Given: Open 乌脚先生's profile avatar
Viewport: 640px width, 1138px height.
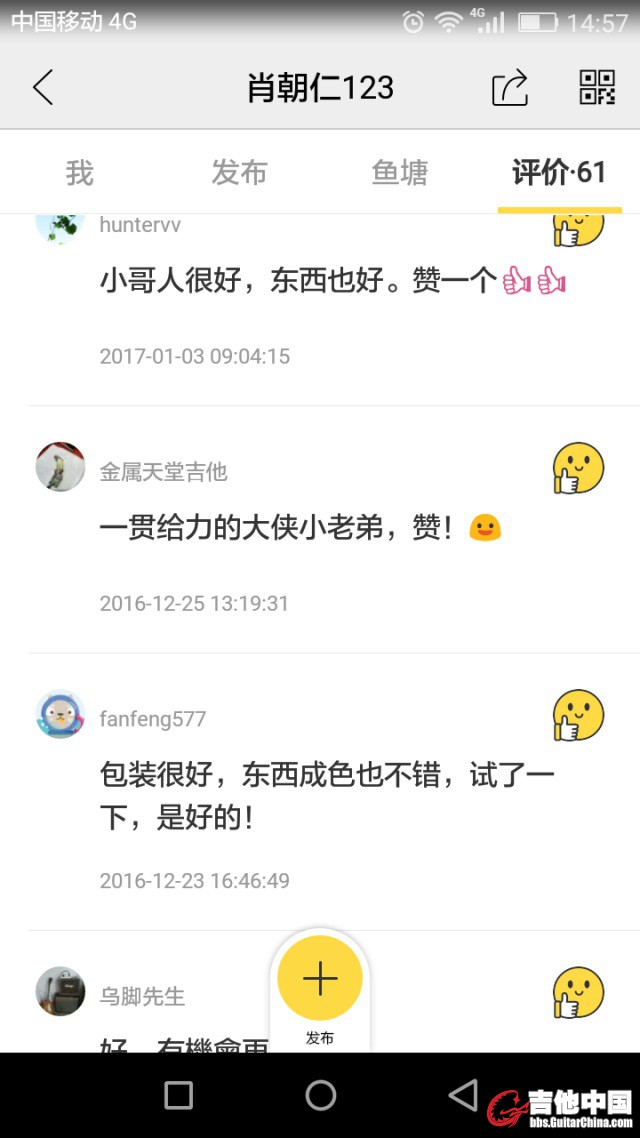Looking at the screenshot, I should click(60, 992).
